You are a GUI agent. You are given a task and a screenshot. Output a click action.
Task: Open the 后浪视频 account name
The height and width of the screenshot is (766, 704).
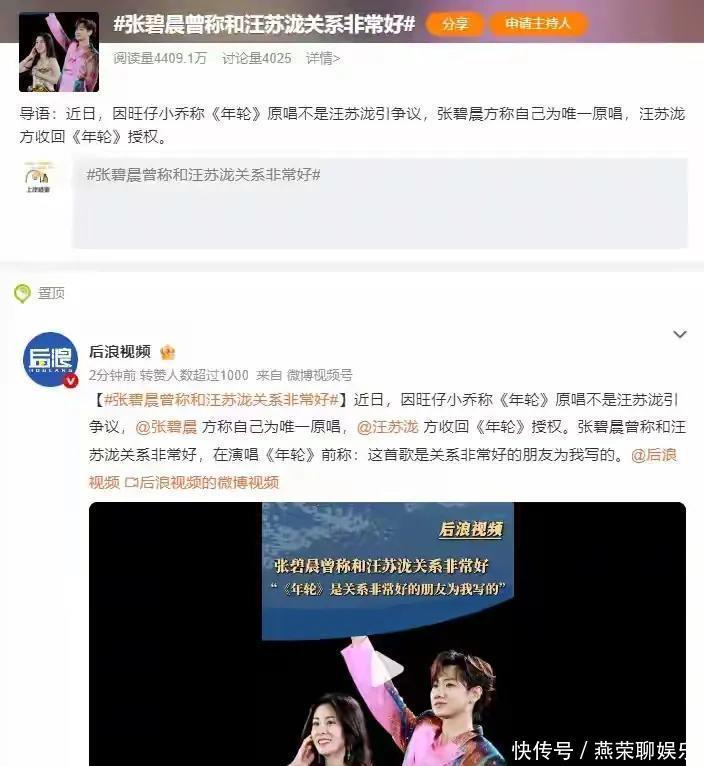tap(119, 351)
